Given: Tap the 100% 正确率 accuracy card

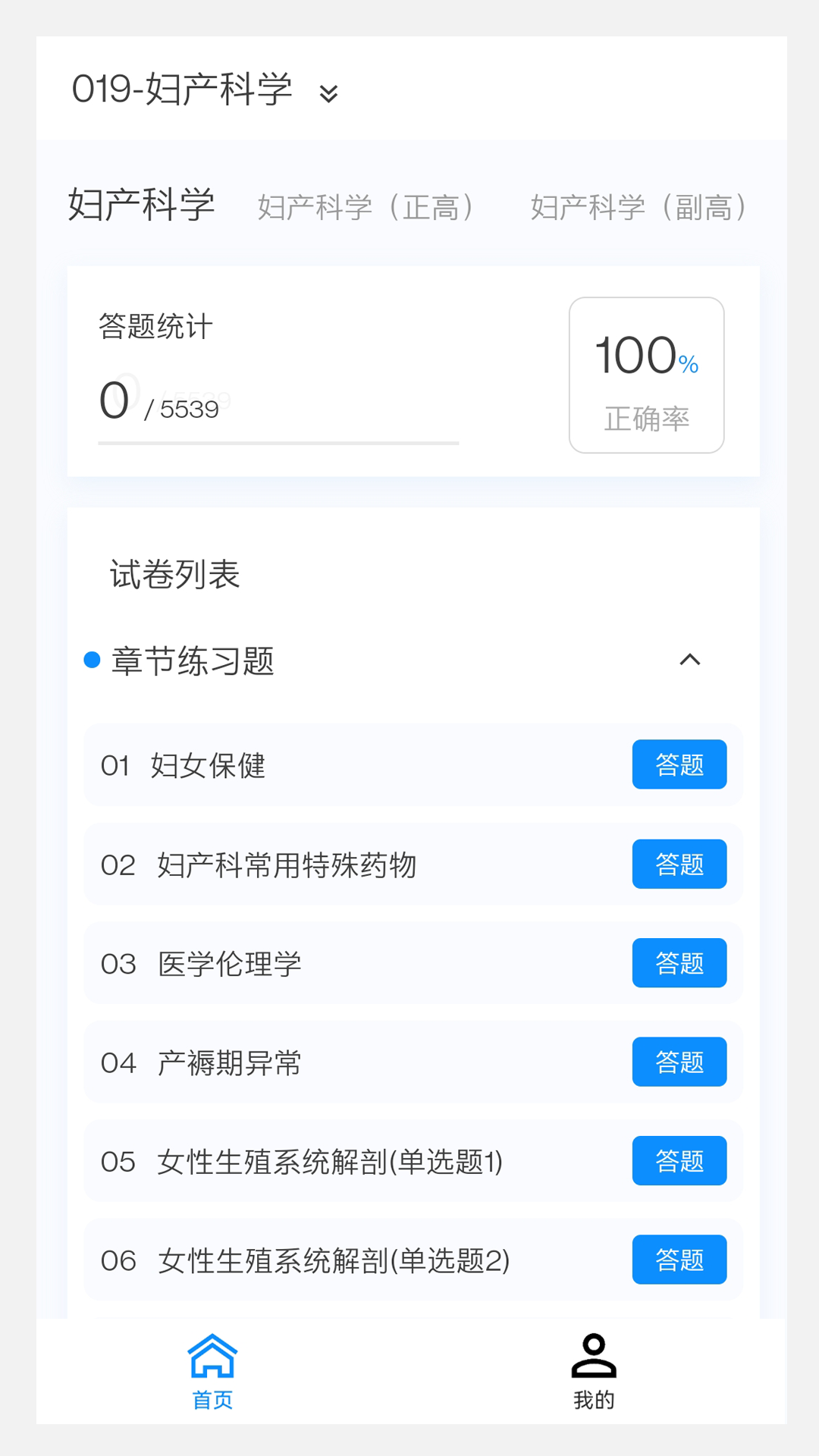Looking at the screenshot, I should [645, 373].
